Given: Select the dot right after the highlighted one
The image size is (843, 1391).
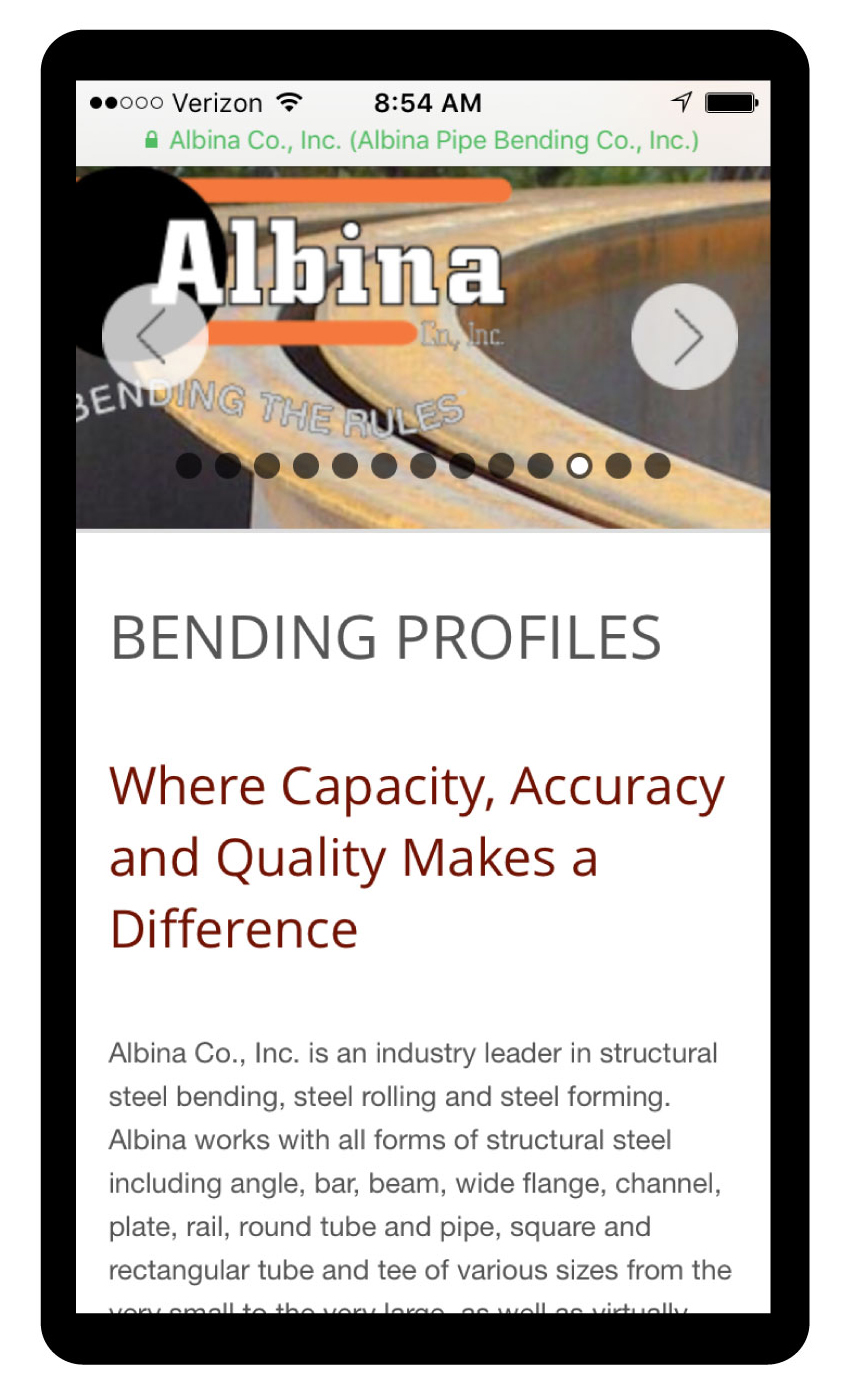Looking at the screenshot, I should [x=618, y=466].
